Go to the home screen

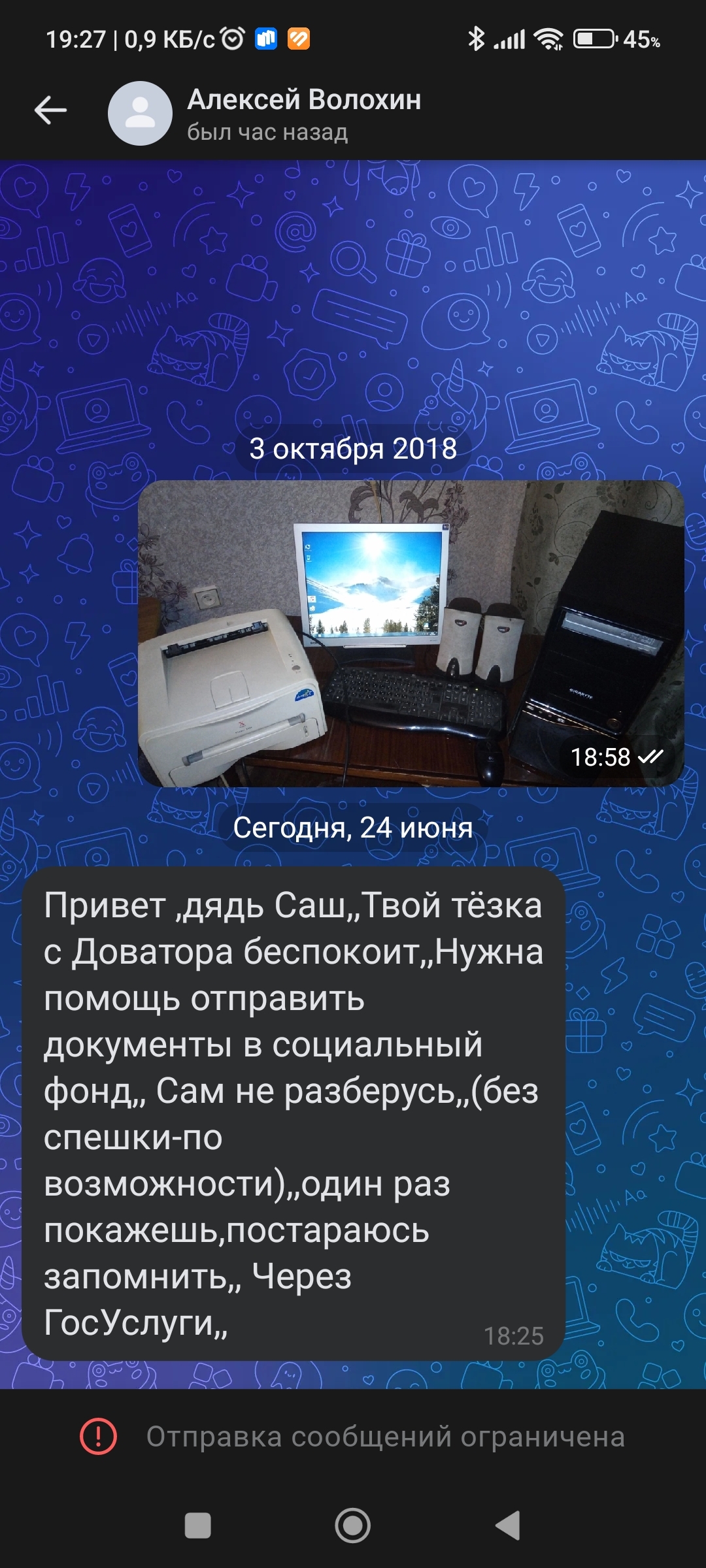coord(352,1526)
